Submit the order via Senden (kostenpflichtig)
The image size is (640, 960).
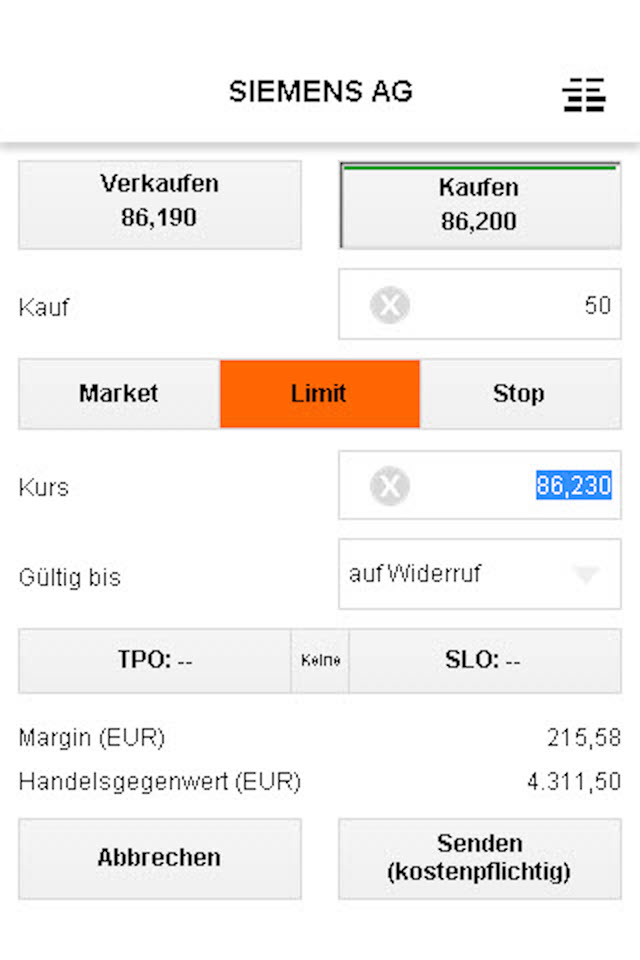pyautogui.click(x=479, y=858)
